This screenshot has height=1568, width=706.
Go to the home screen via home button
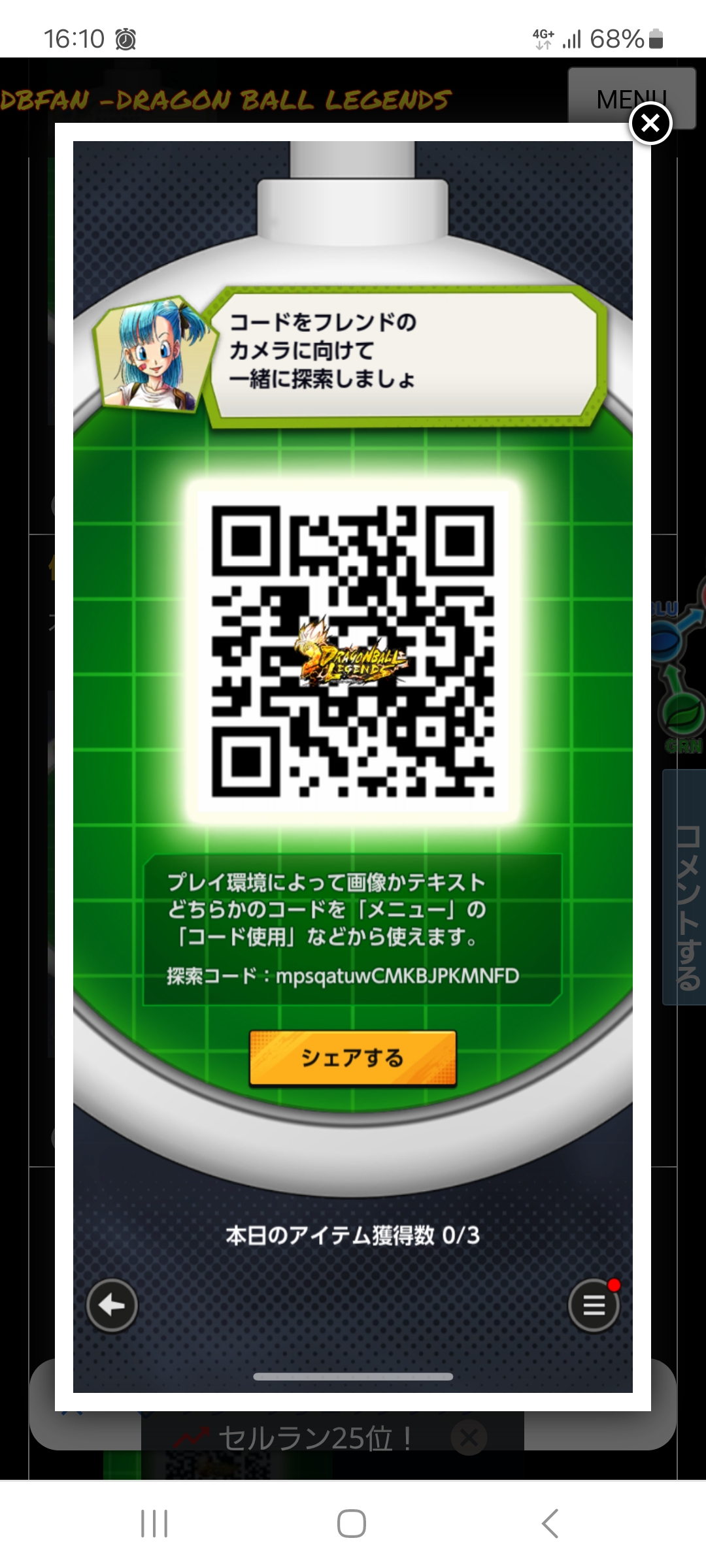[x=352, y=1524]
